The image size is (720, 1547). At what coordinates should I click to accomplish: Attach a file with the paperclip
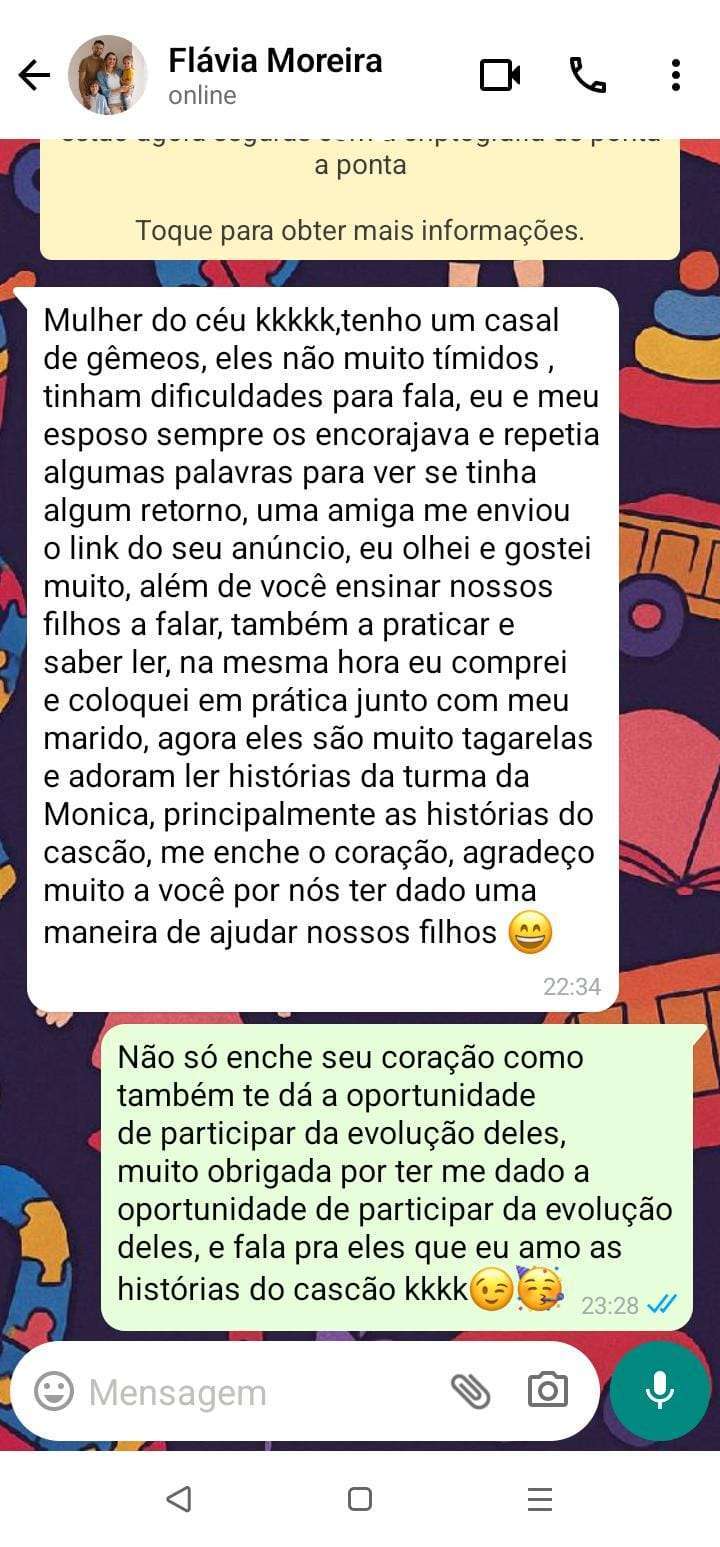pyautogui.click(x=470, y=1391)
